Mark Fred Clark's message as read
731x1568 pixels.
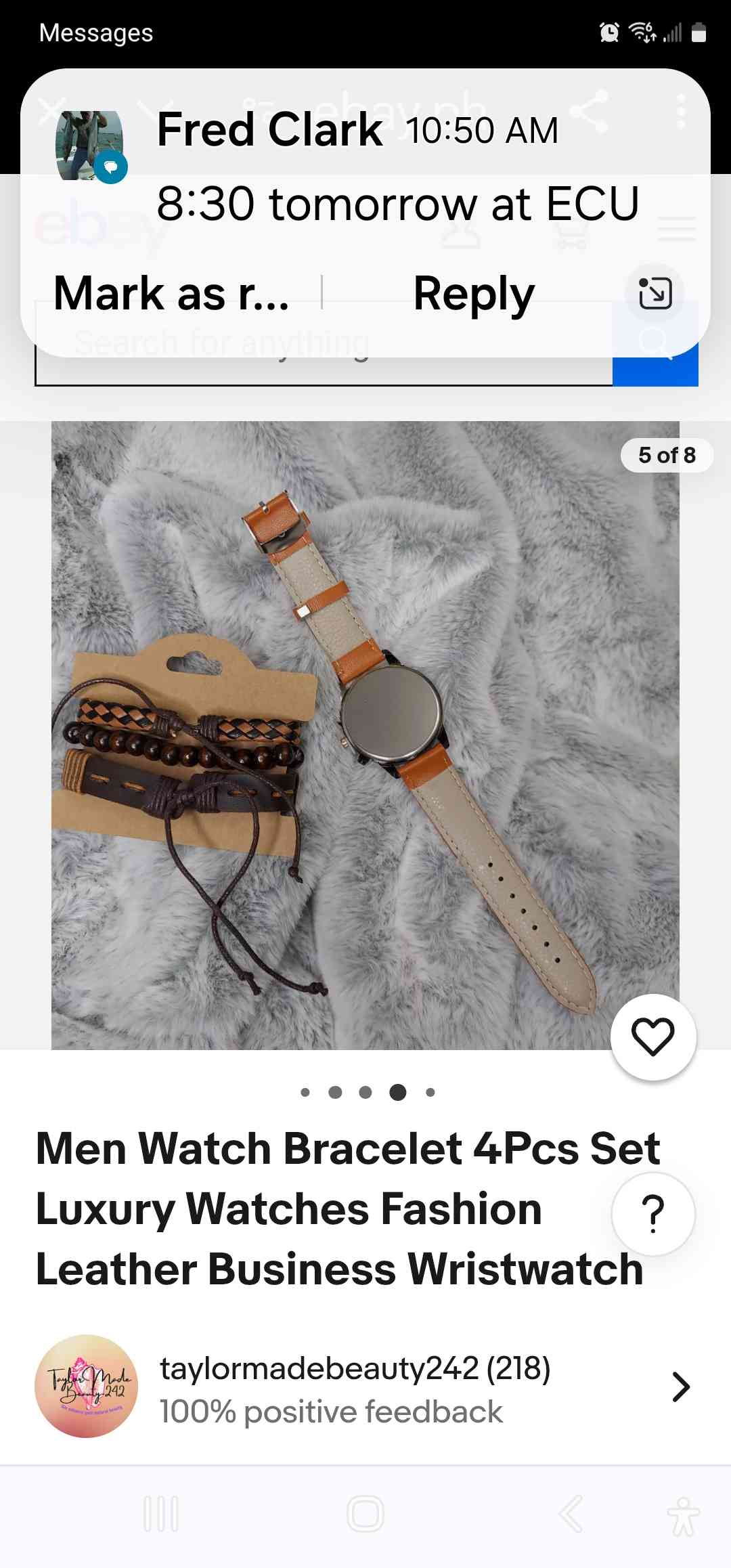coord(171,294)
